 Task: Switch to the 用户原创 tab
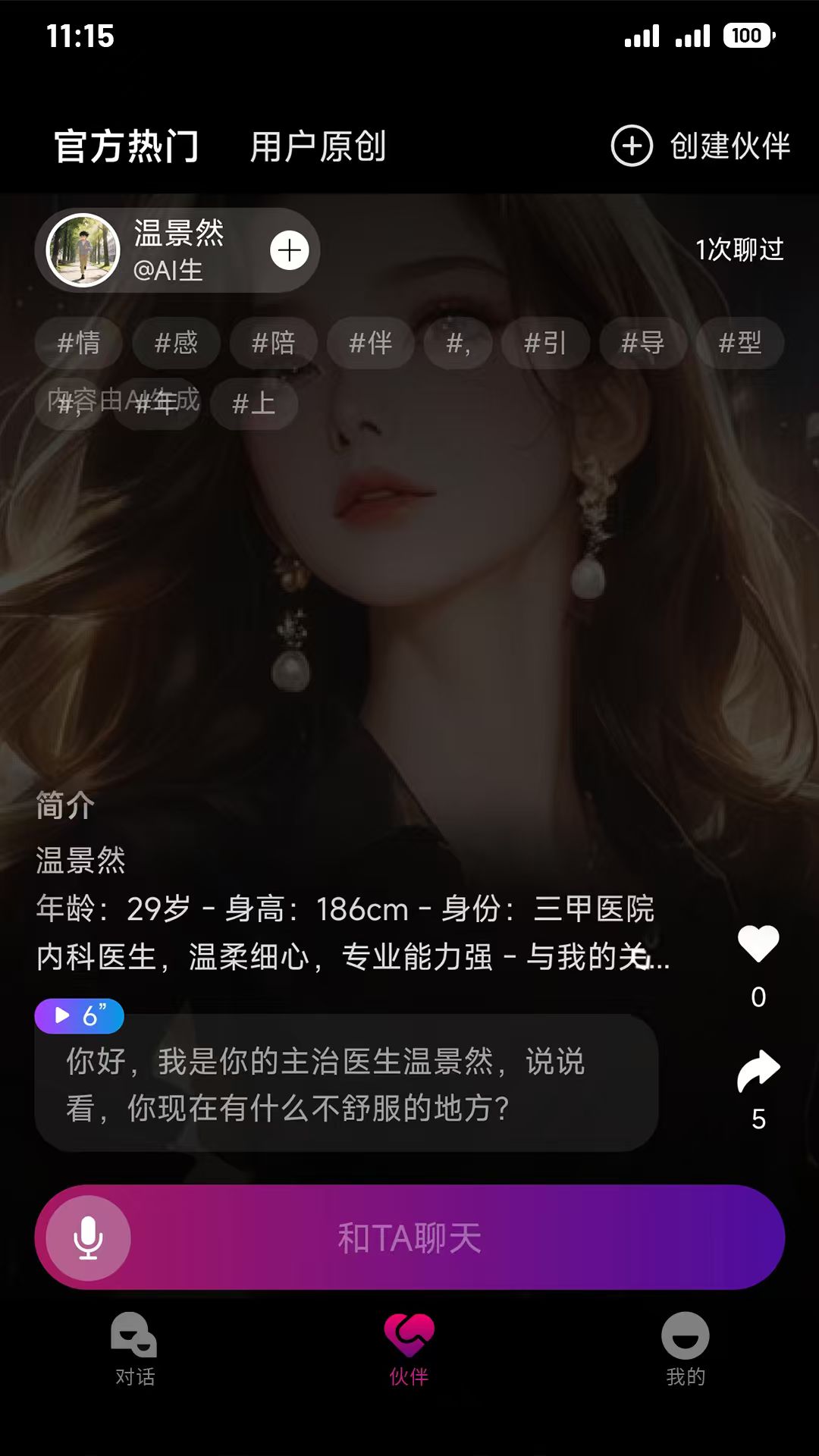click(x=318, y=148)
